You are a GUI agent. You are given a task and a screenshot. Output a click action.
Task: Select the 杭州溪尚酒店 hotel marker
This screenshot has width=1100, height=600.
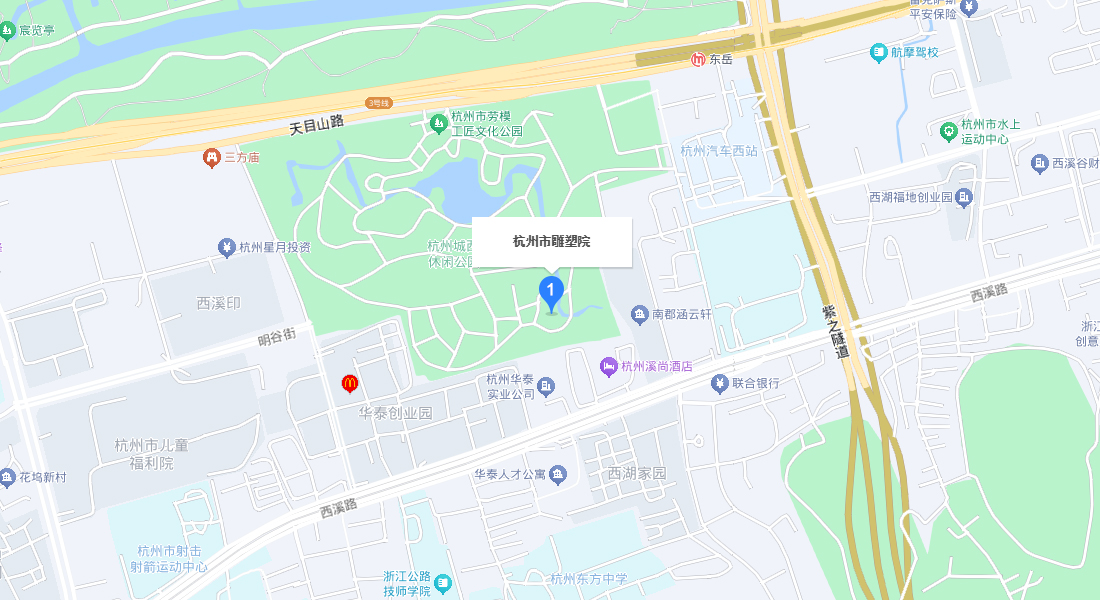click(x=608, y=366)
